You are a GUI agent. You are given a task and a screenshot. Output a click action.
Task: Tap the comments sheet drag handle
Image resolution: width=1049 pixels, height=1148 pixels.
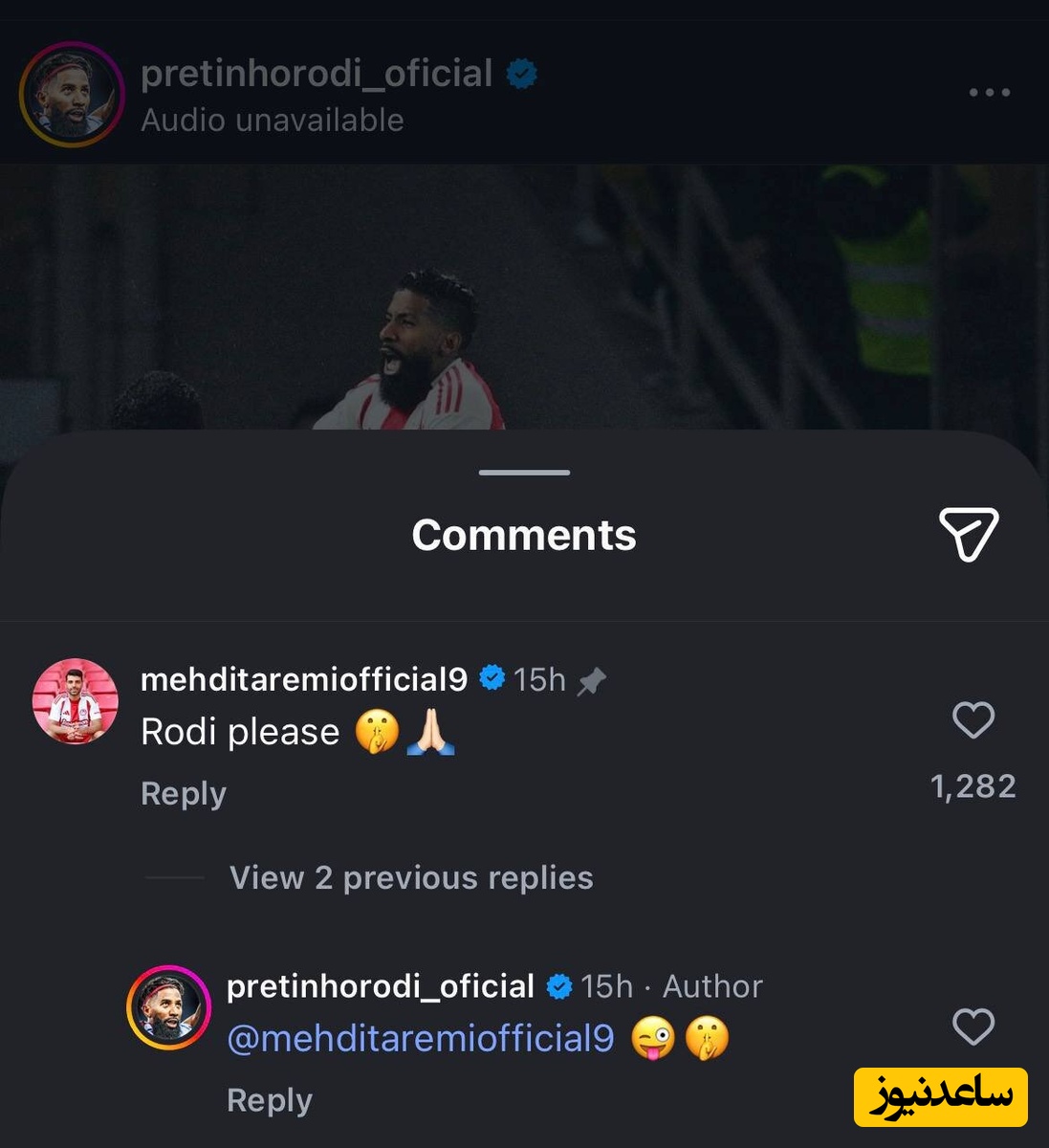pyautogui.click(x=524, y=473)
